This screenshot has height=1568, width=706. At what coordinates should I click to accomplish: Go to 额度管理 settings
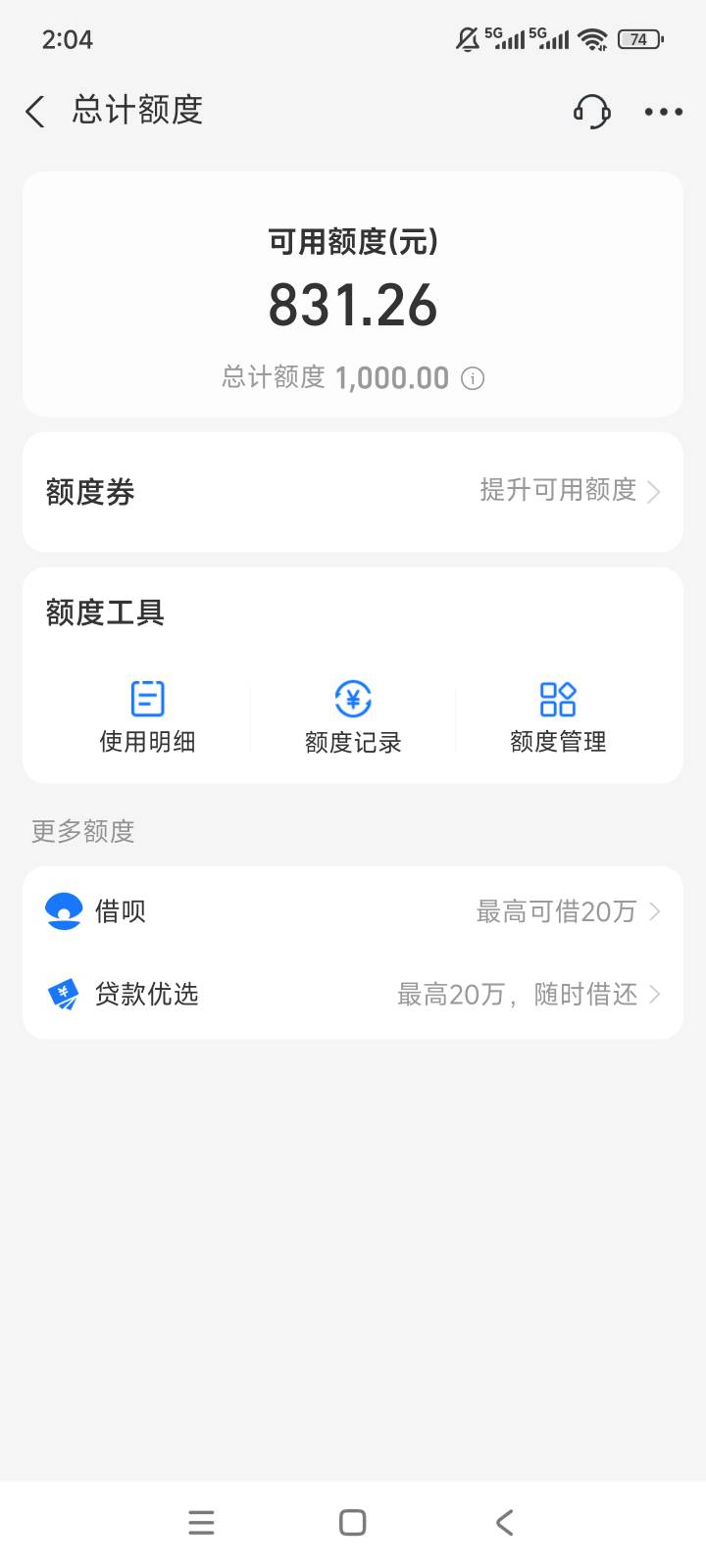pyautogui.click(x=558, y=716)
